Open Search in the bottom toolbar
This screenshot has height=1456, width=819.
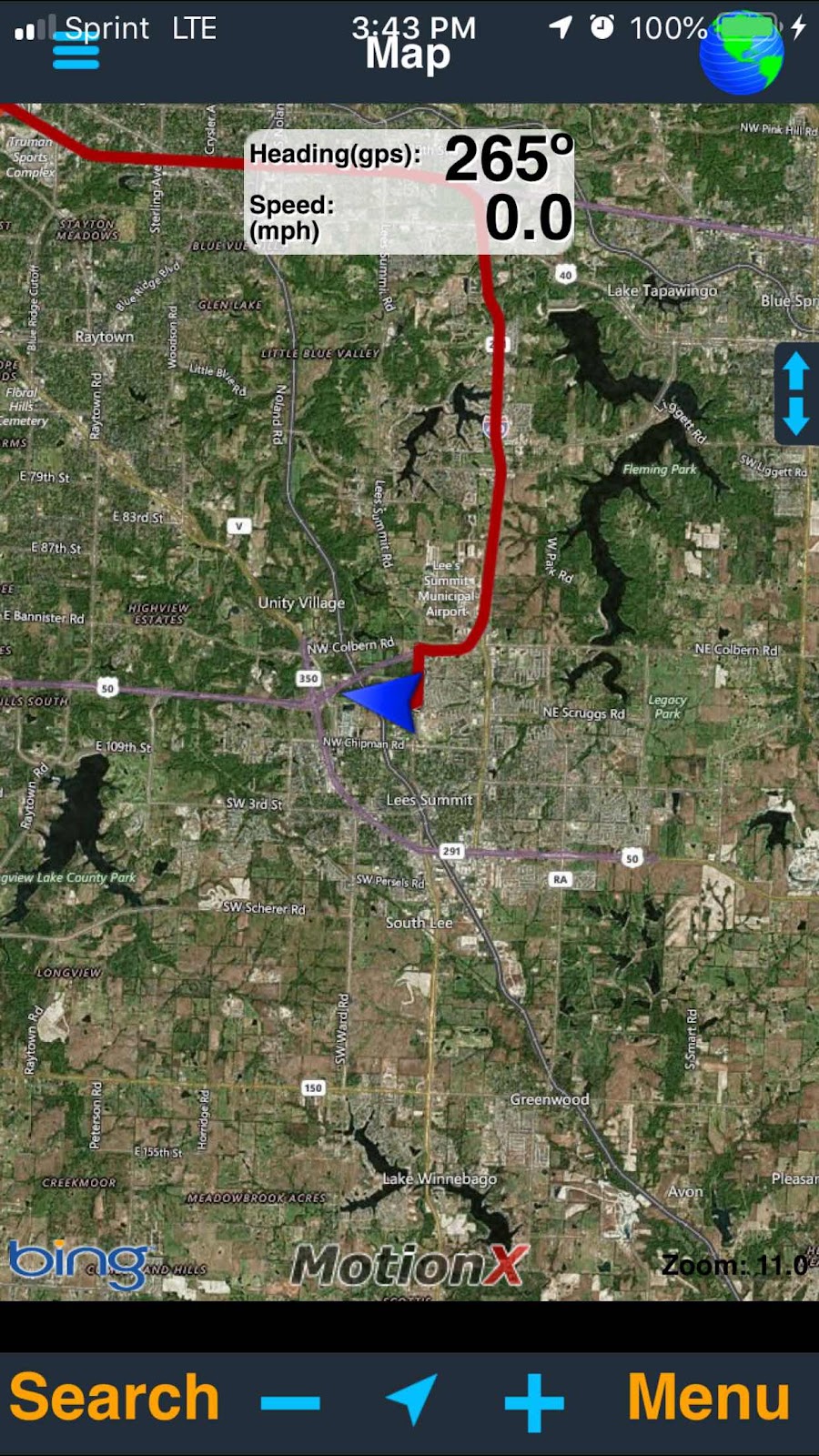(115, 1397)
